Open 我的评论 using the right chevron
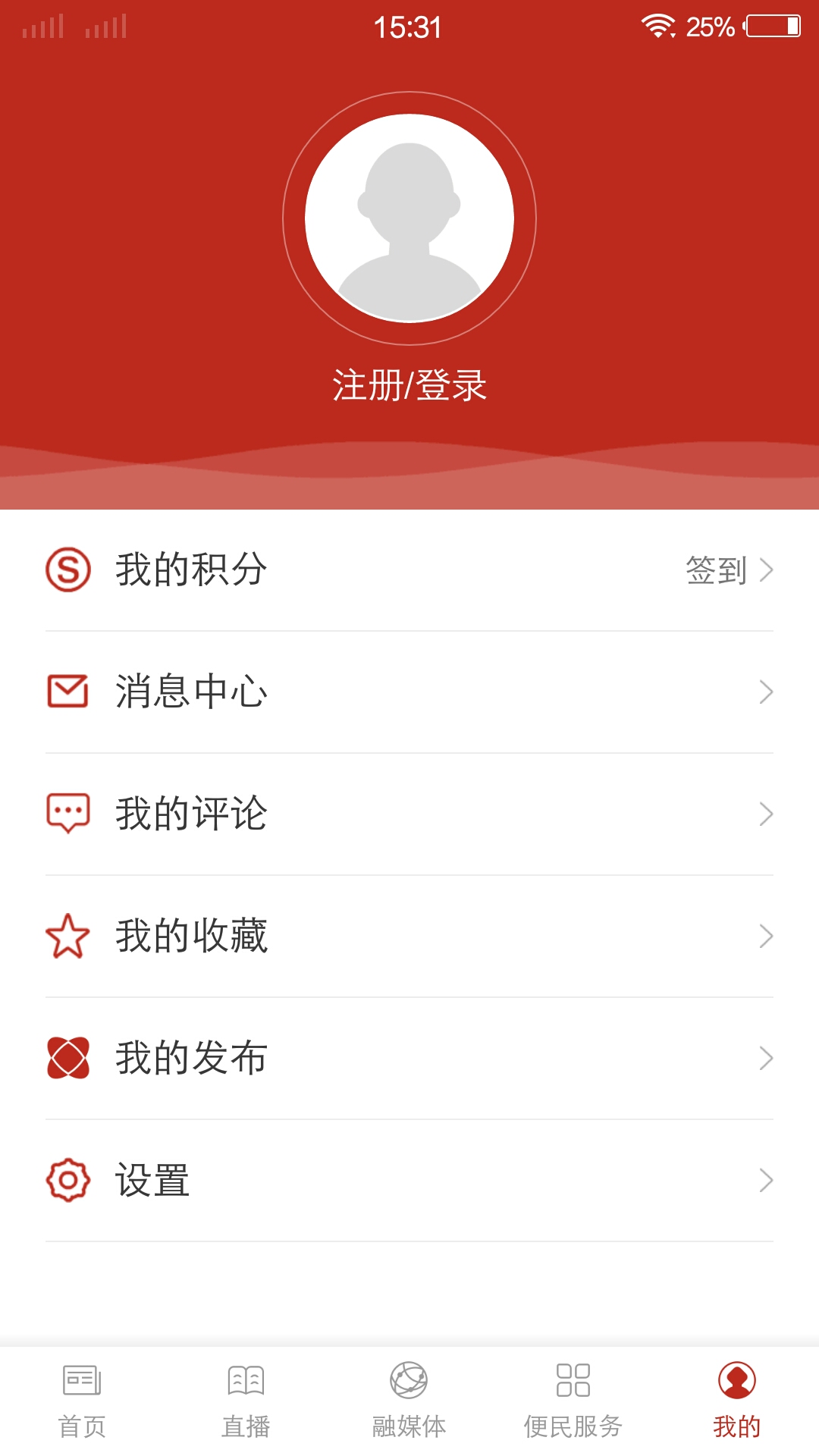Screen dimensions: 819x1456 pyautogui.click(x=768, y=813)
